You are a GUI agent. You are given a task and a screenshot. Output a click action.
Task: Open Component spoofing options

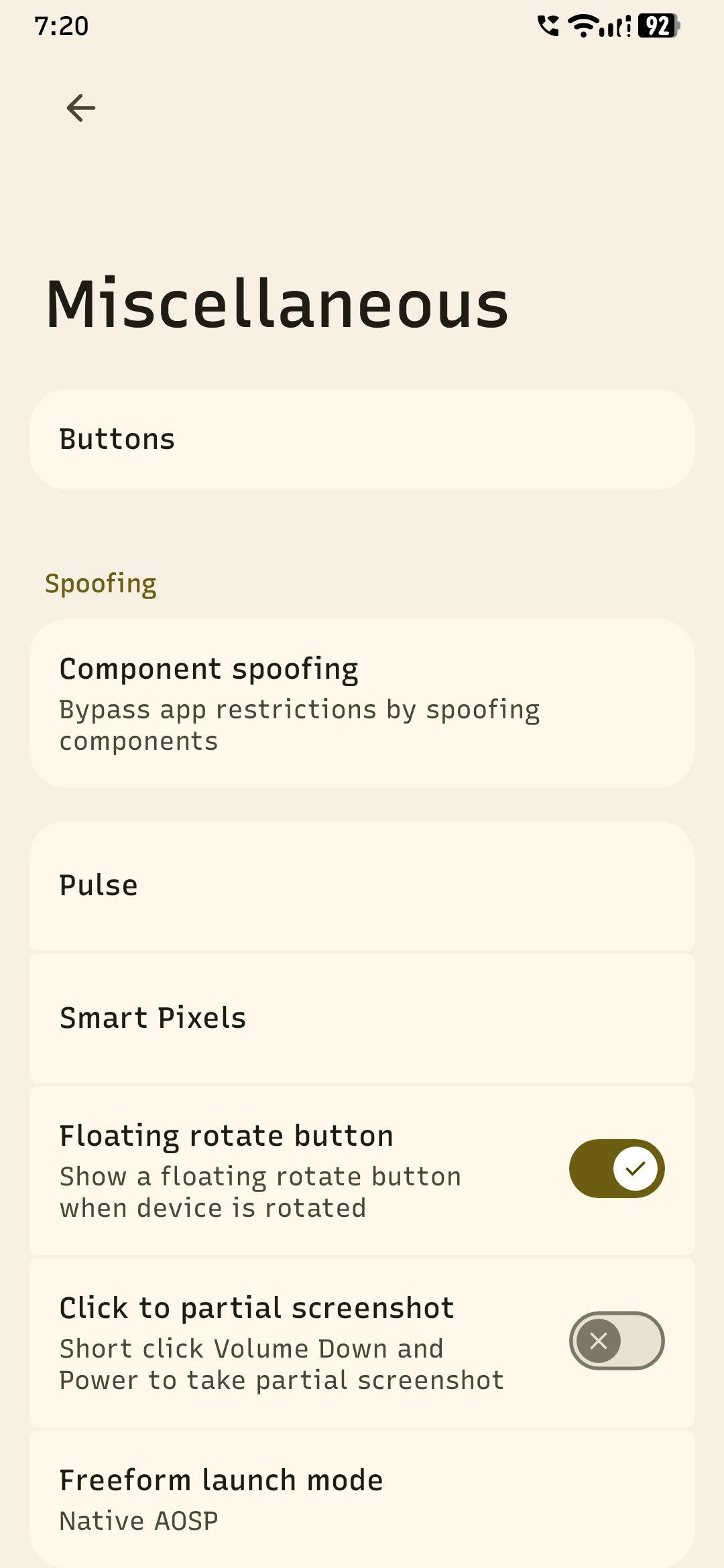362,704
